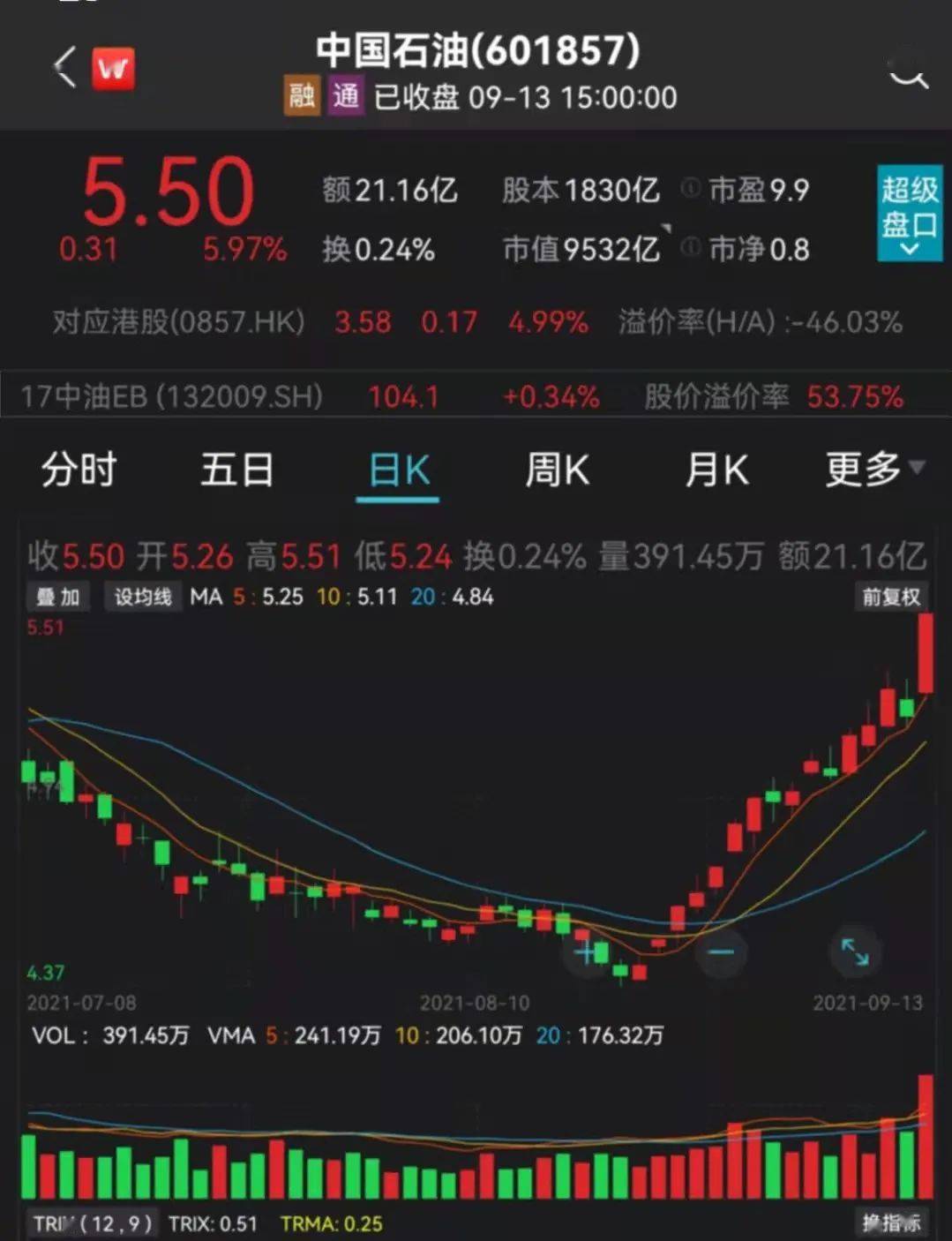Zoom in the K-line chart
This screenshot has height=1241, width=952.
point(587,951)
